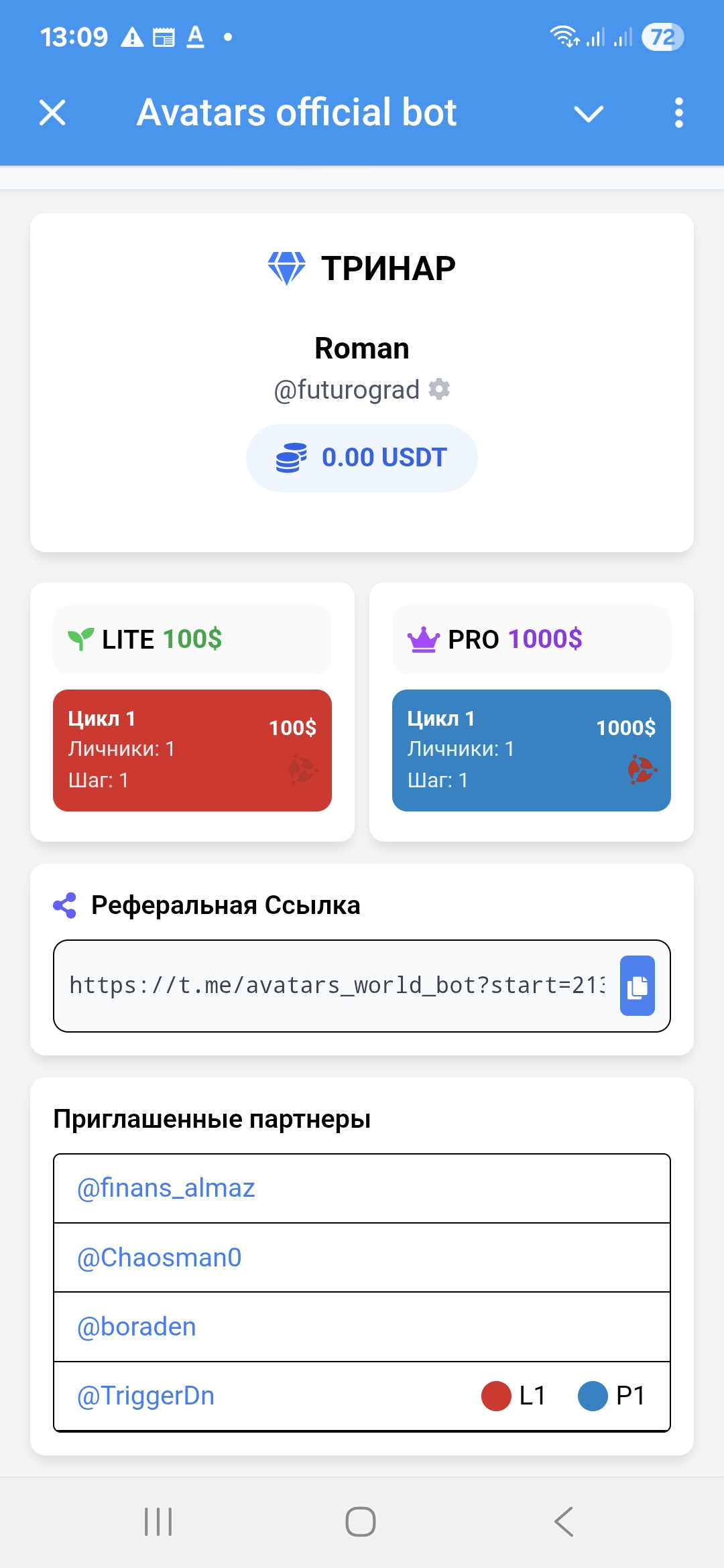The height and width of the screenshot is (1568, 724).
Task: Open partner @Chaosman0
Action: pyautogui.click(x=160, y=1258)
